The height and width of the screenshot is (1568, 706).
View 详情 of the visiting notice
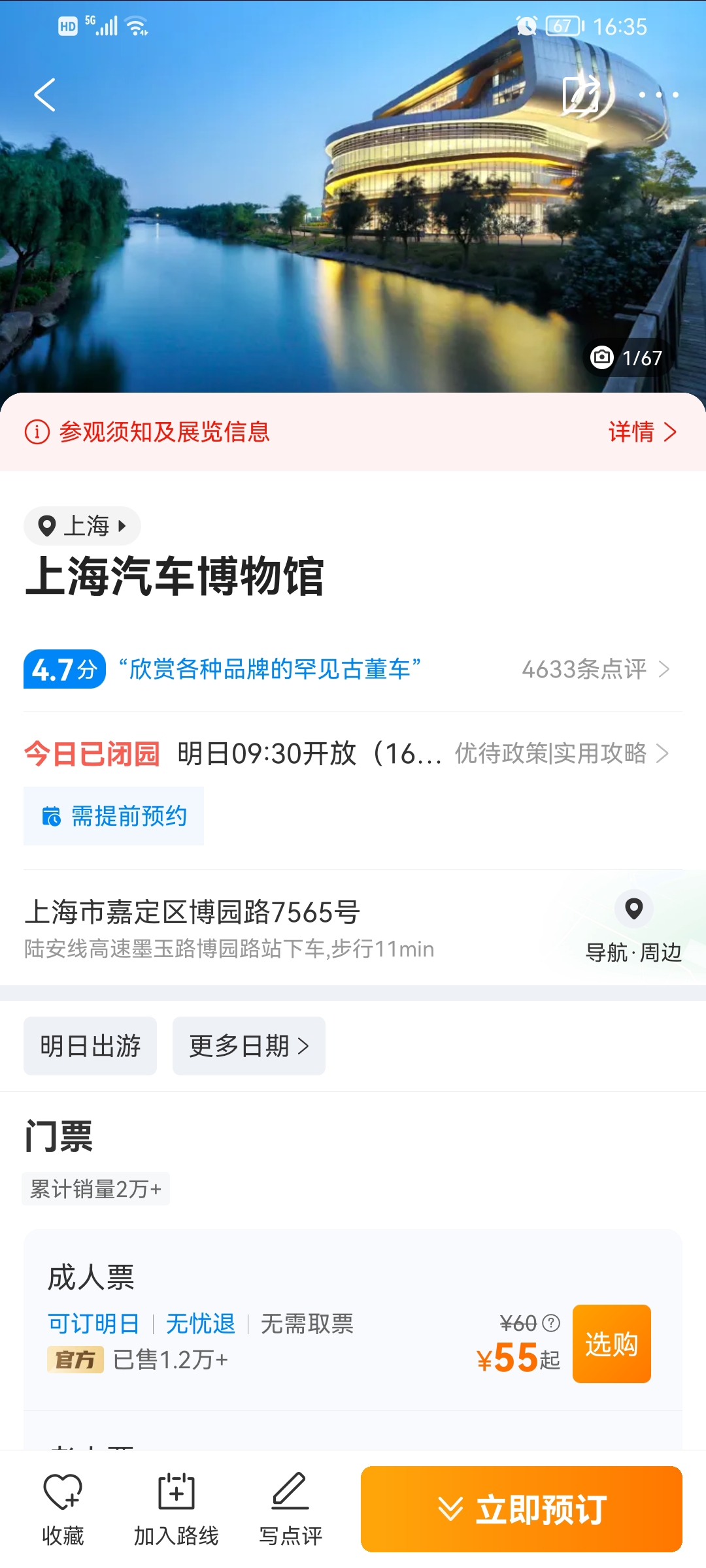[643, 432]
